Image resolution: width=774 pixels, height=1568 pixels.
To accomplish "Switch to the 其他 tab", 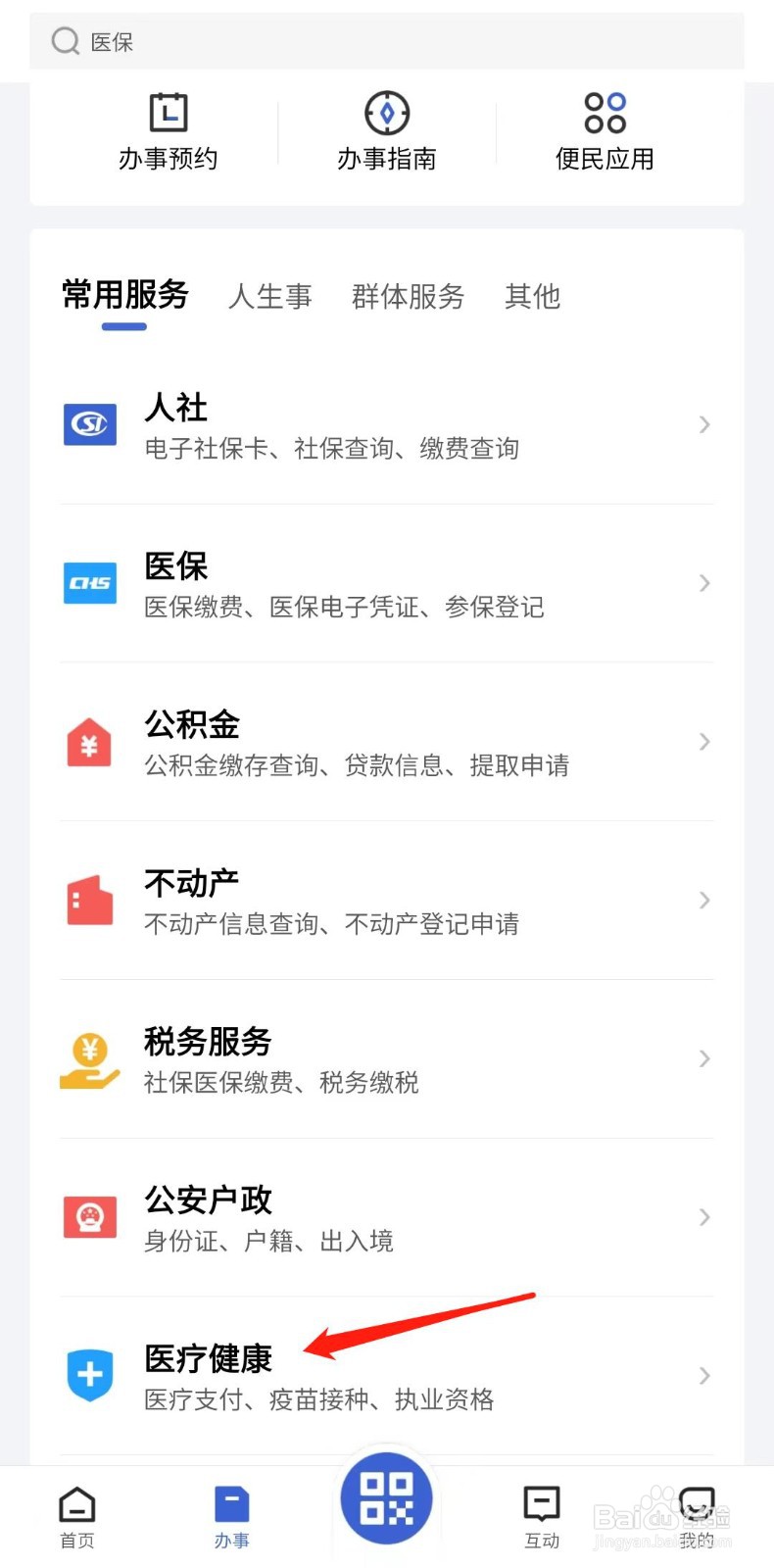I will [533, 296].
